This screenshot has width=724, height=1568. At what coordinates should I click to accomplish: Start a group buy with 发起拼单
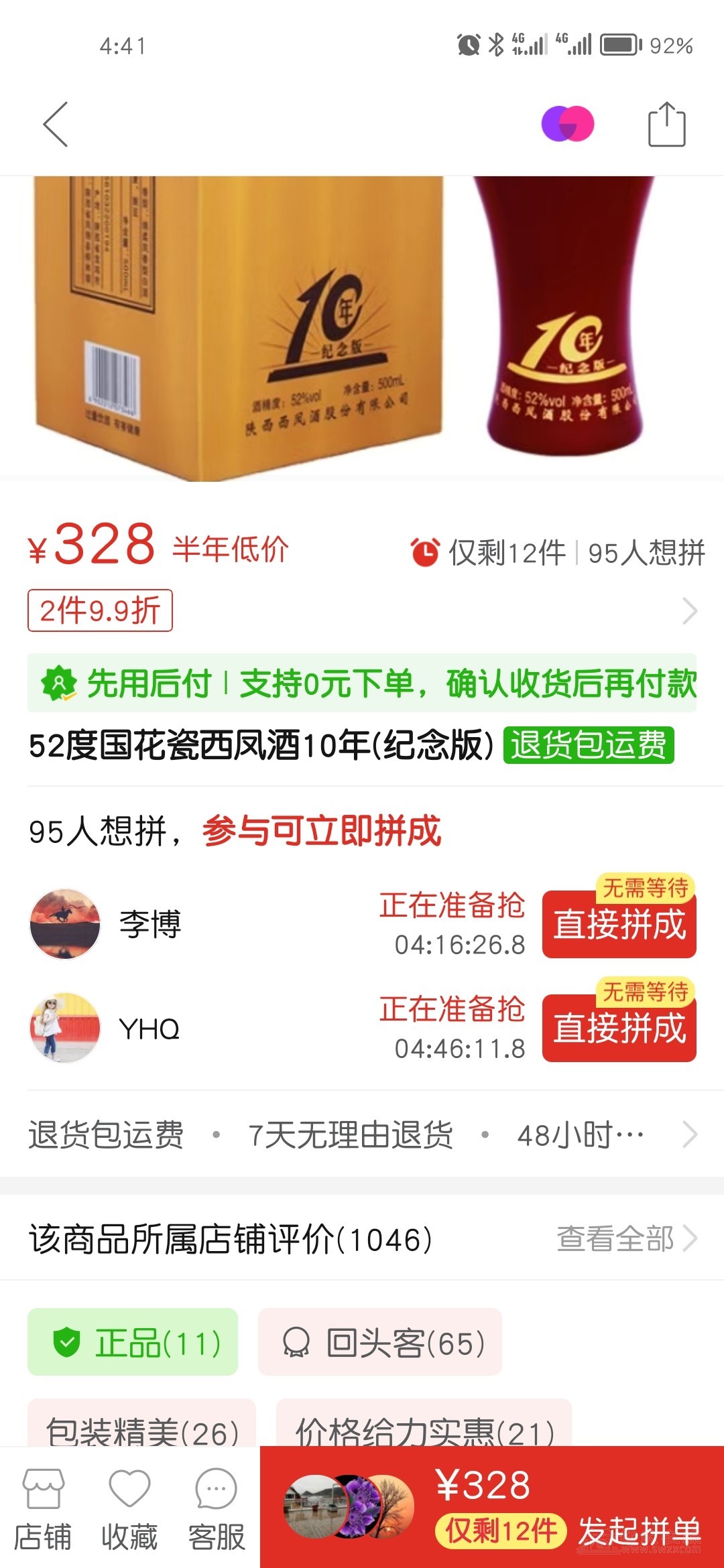point(492,1507)
